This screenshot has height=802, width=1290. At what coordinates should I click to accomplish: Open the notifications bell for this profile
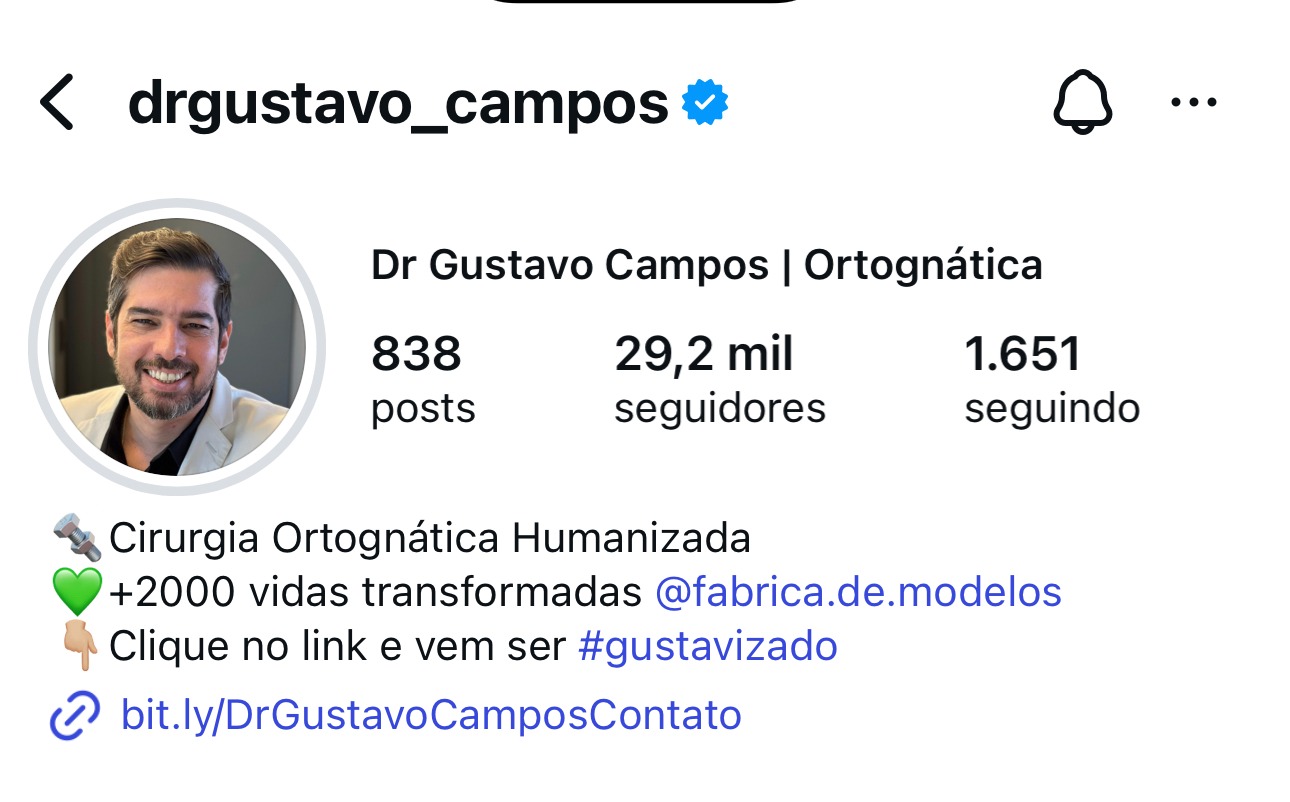point(1082,103)
